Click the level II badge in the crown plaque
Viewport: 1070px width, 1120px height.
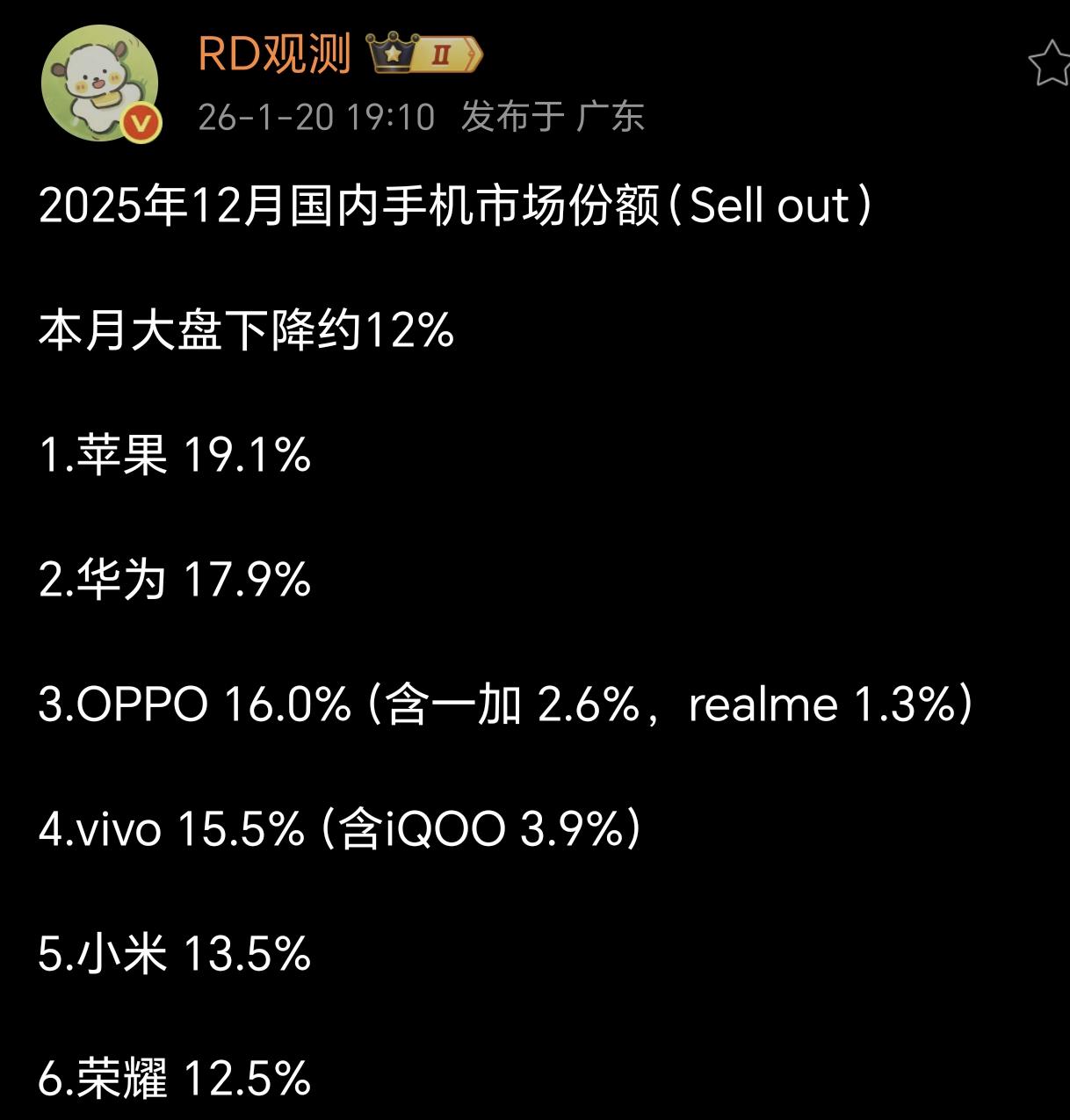coord(442,54)
